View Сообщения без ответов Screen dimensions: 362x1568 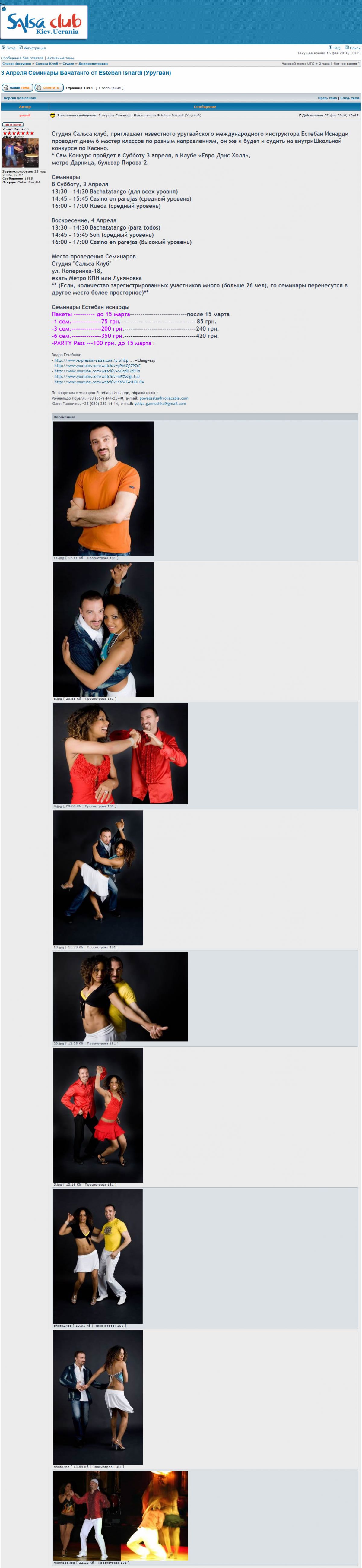pyautogui.click(x=22, y=58)
